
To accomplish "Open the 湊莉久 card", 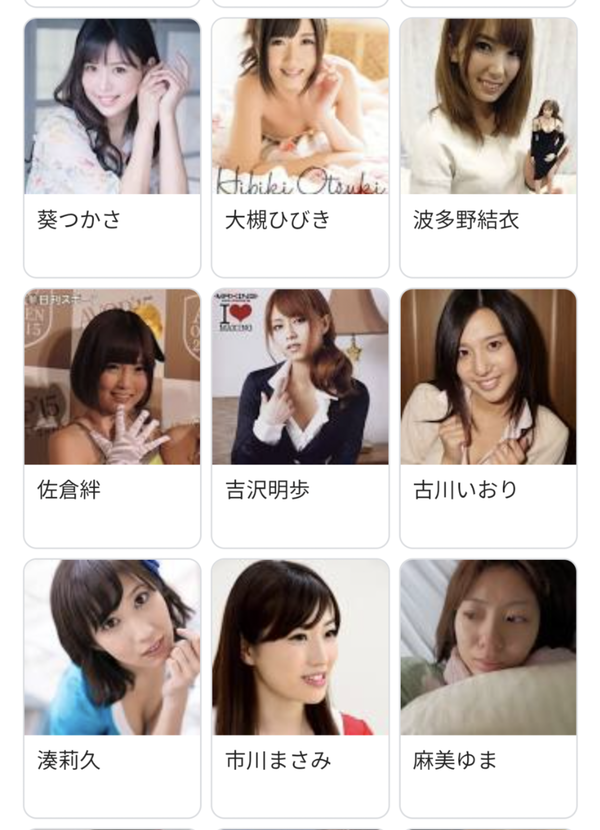I will [x=112, y=688].
